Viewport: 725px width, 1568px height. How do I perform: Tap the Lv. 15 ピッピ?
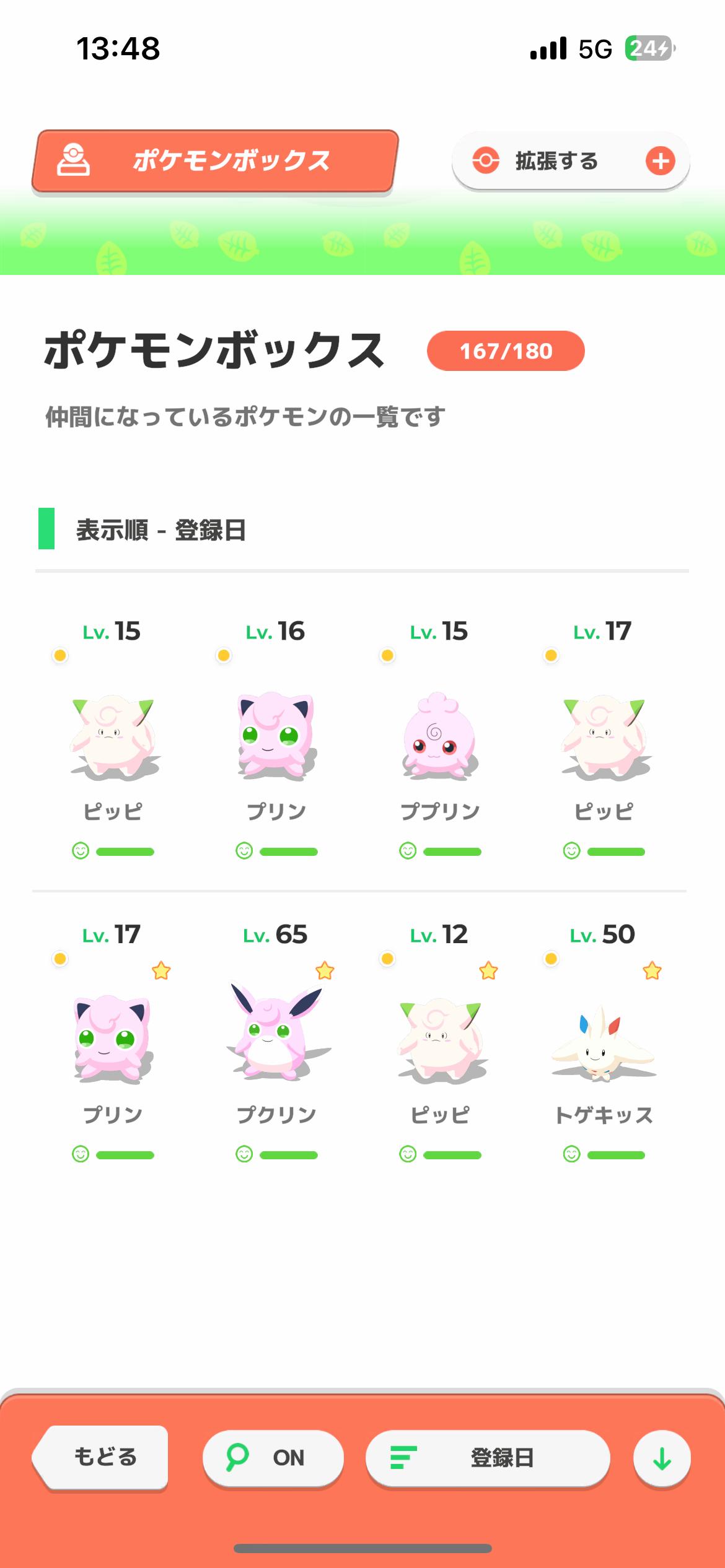click(112, 736)
